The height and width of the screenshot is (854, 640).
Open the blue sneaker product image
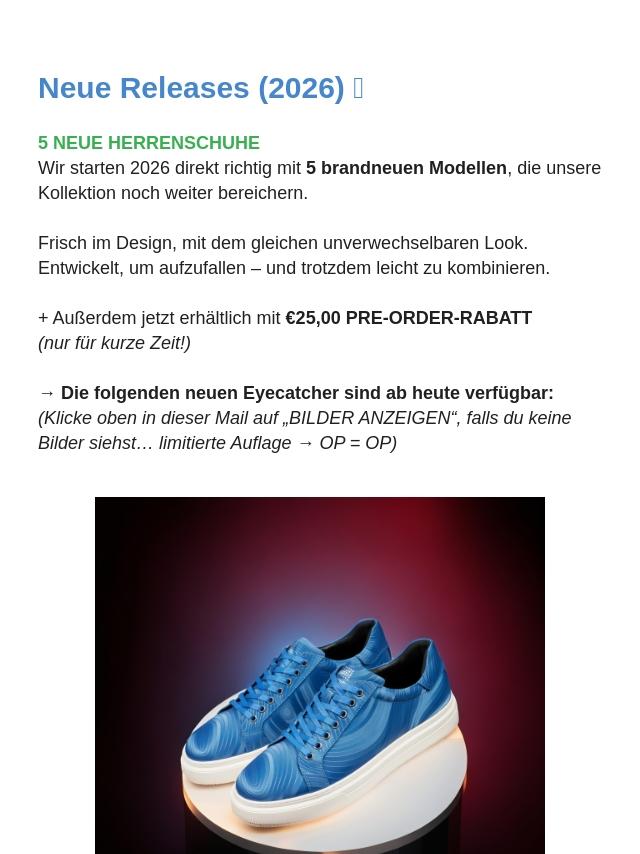click(x=320, y=675)
